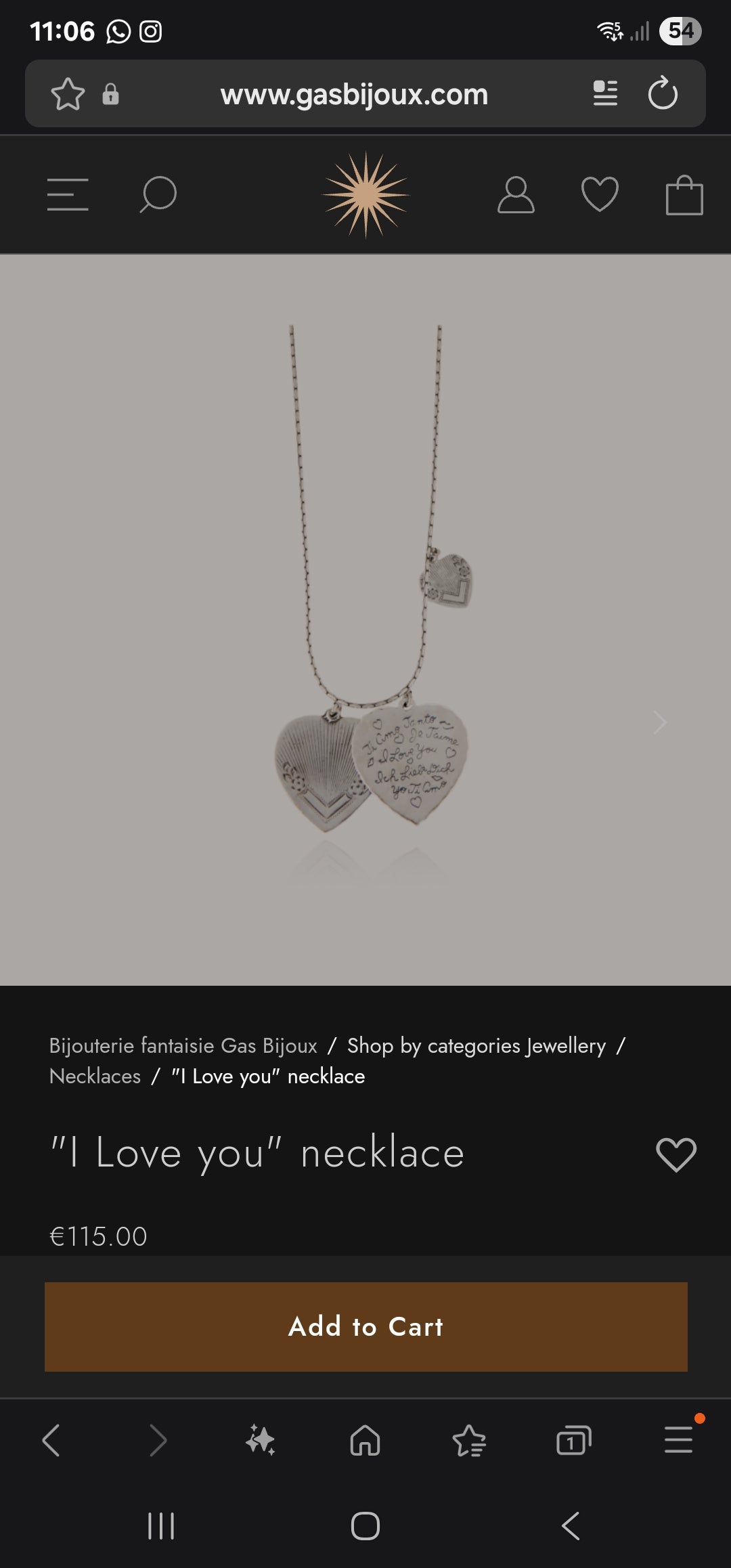Screen dimensions: 731x1568
Task: Open the site hamburger menu
Action: pos(68,195)
